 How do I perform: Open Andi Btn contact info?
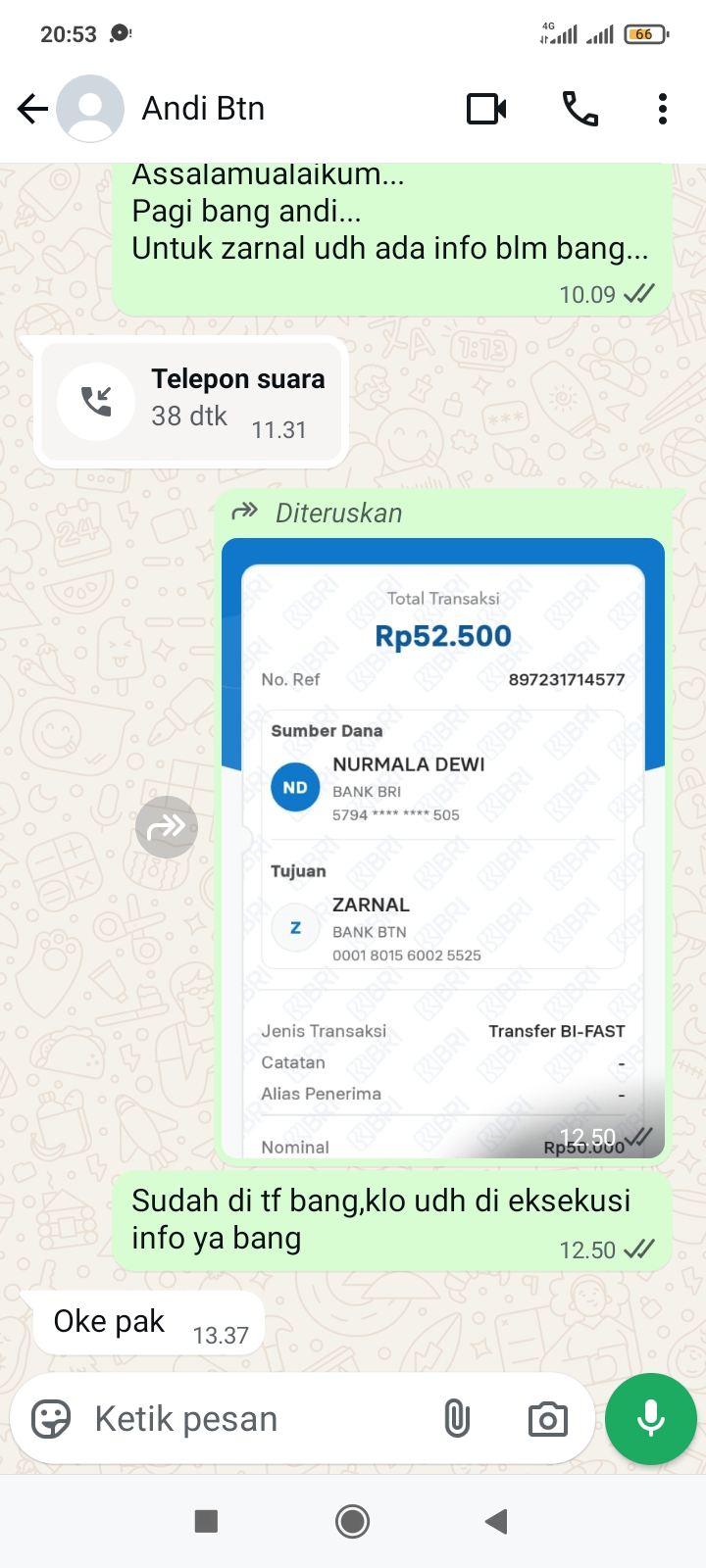click(203, 109)
